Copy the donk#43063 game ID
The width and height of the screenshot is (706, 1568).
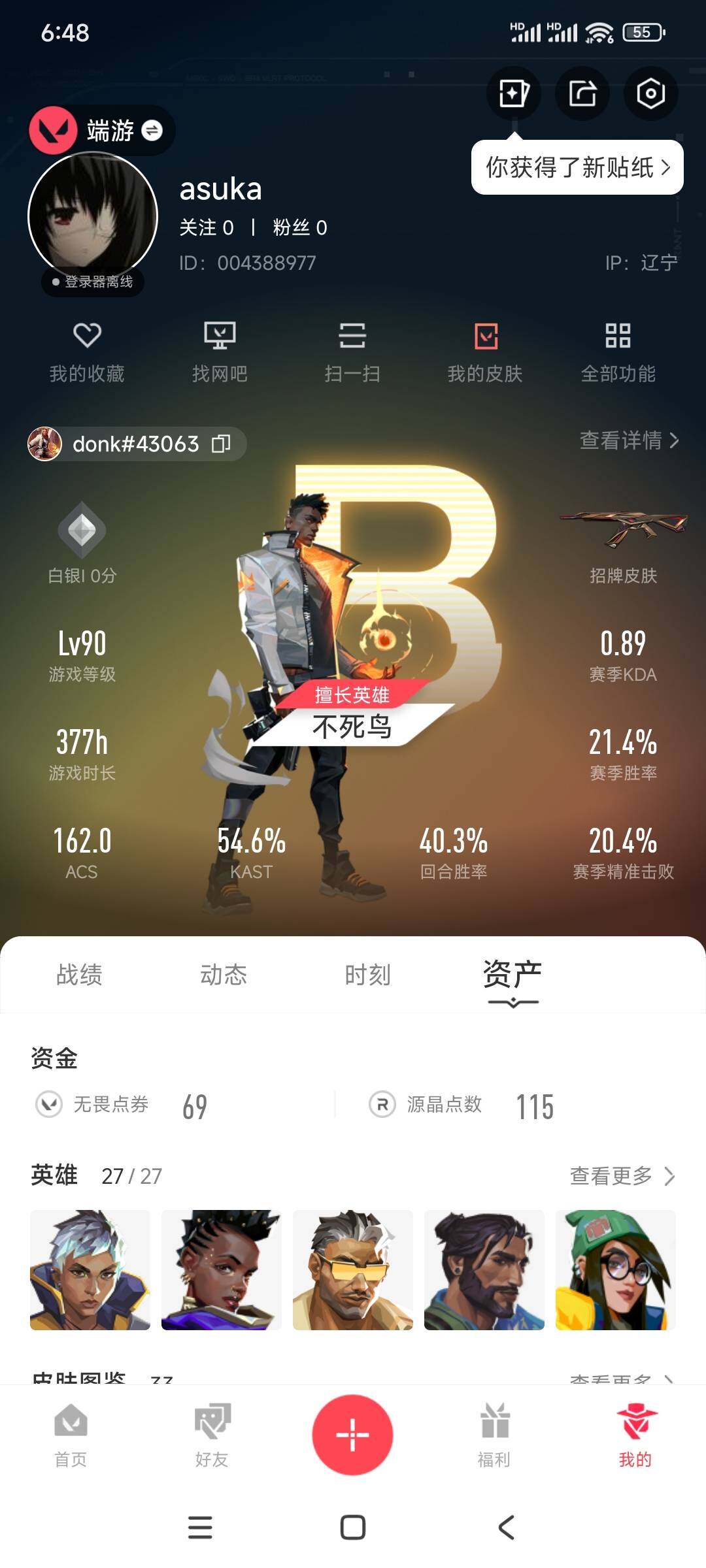click(222, 444)
